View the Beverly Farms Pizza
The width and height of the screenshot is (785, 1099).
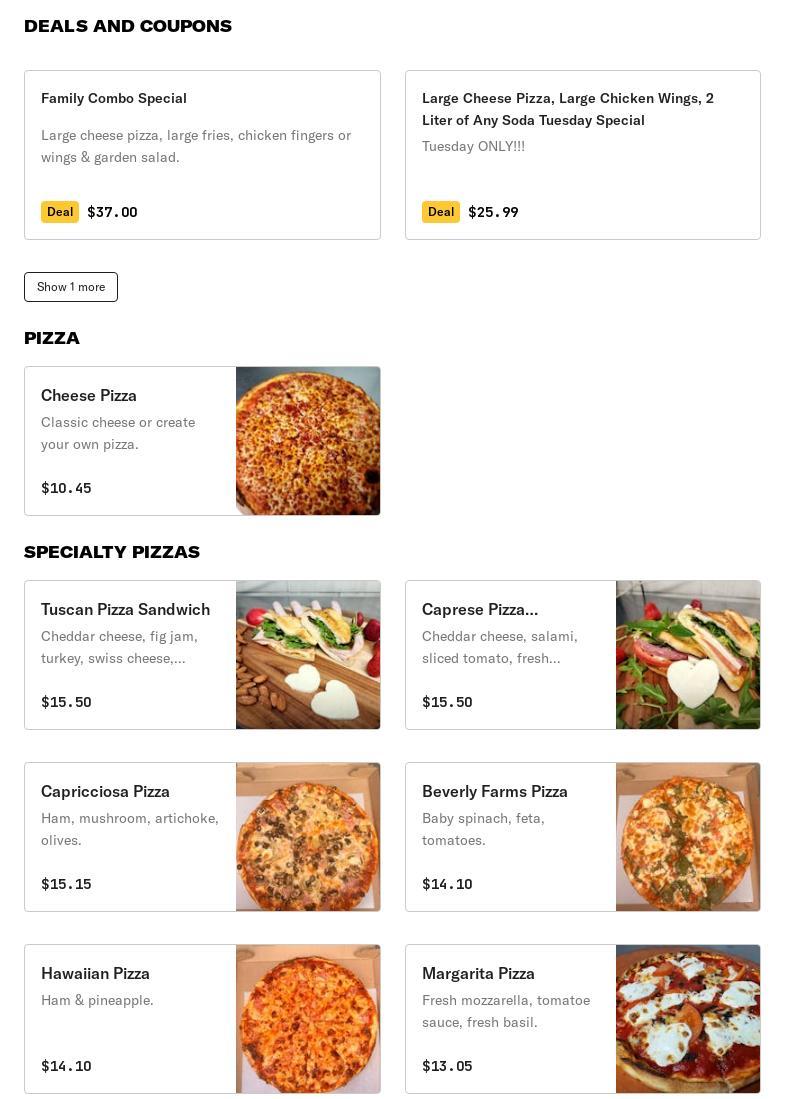583,837
